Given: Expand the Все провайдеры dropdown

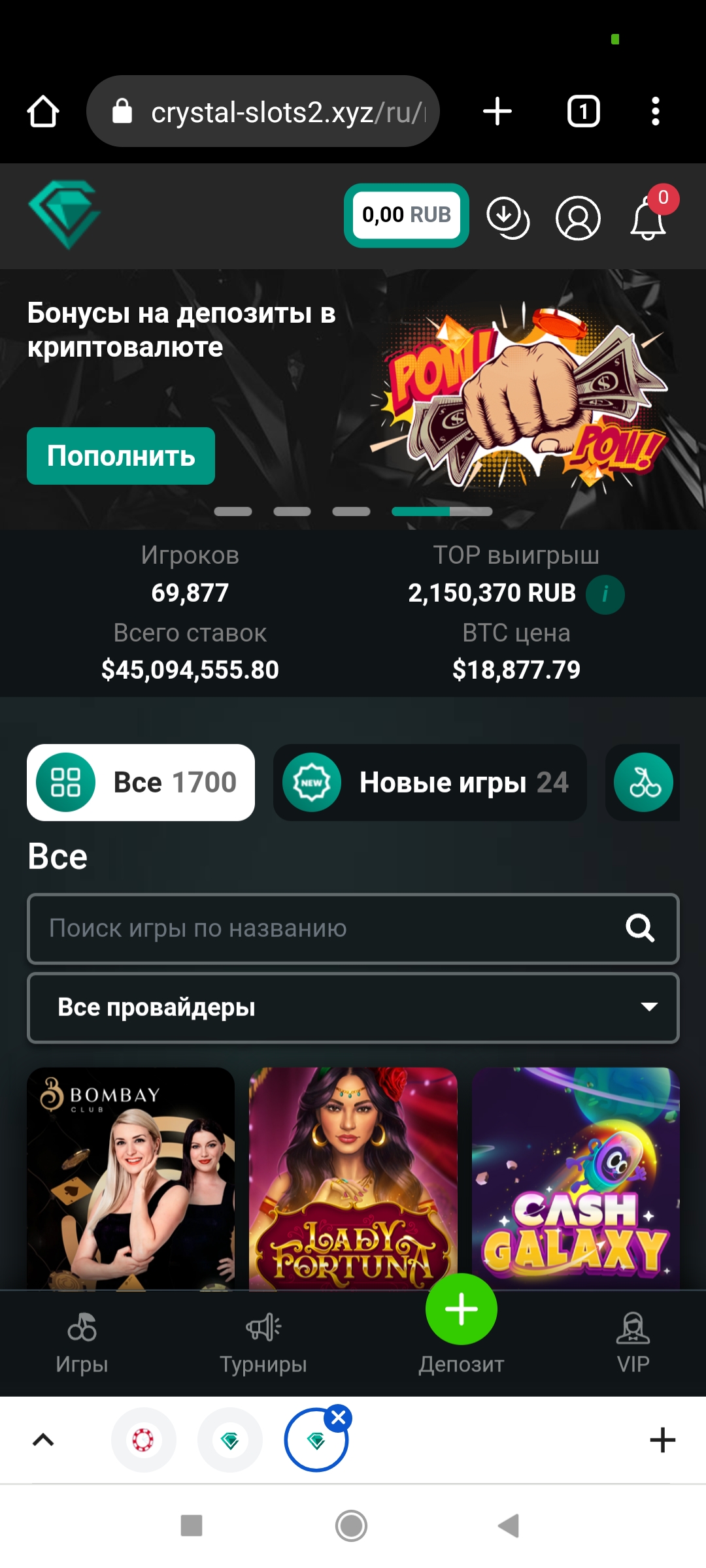Looking at the screenshot, I should pos(353,1007).
